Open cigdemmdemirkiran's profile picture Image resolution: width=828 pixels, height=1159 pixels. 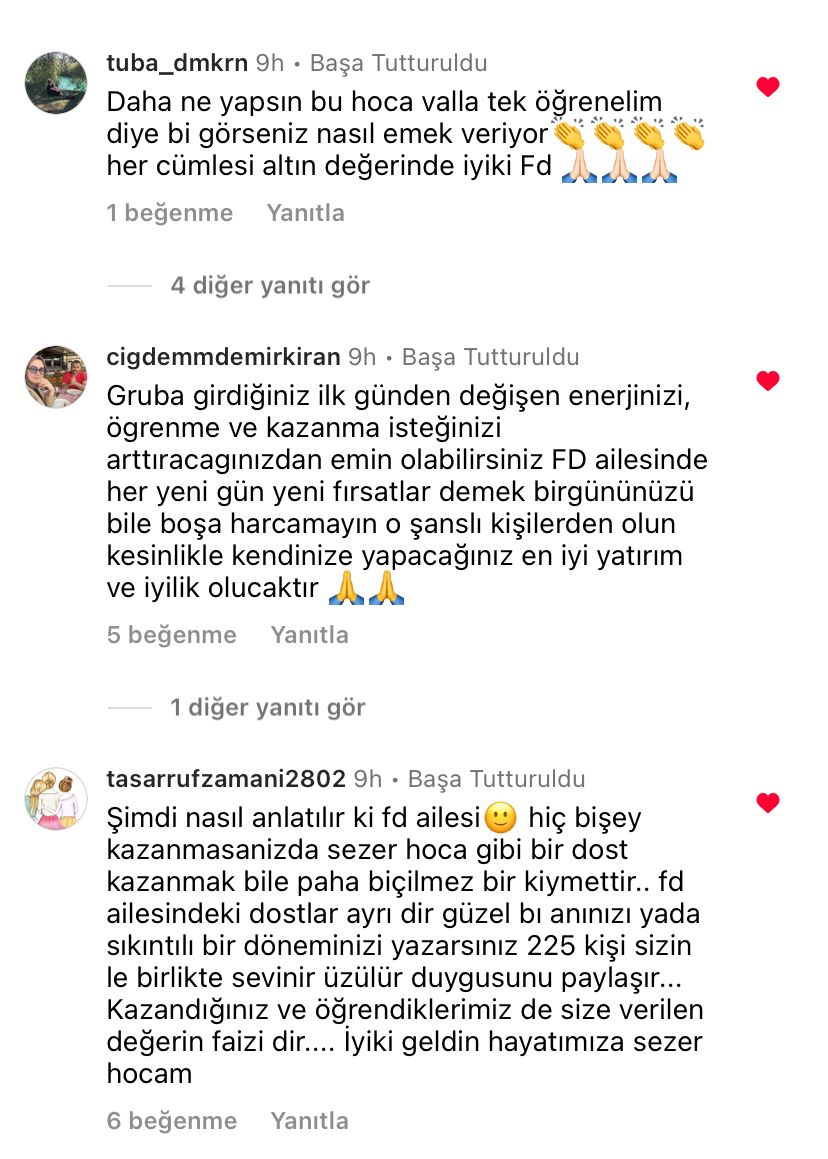coord(56,377)
